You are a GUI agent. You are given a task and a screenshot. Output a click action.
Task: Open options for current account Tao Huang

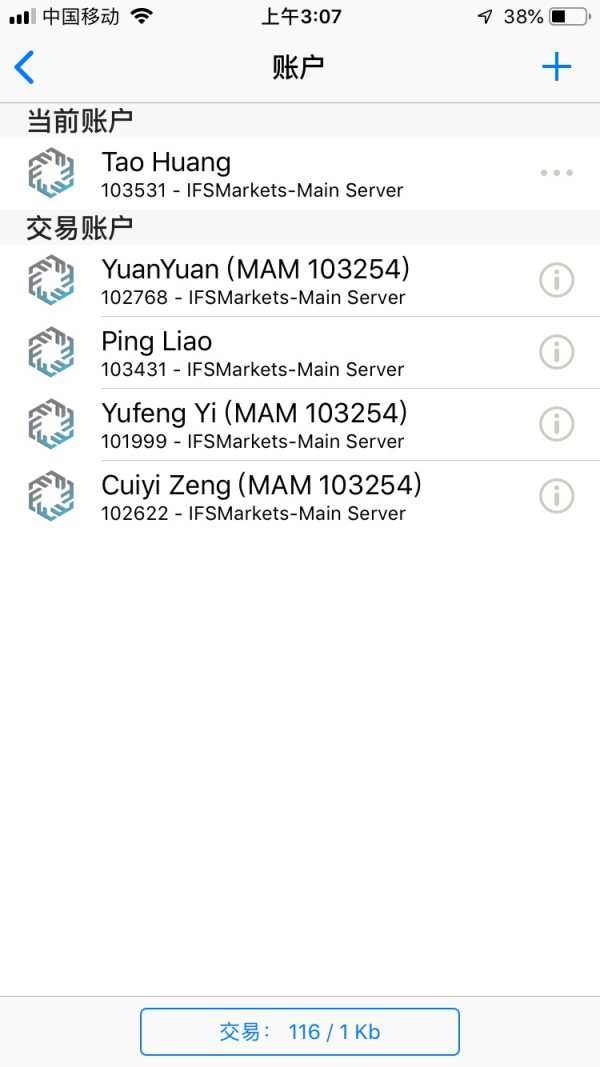click(556, 173)
